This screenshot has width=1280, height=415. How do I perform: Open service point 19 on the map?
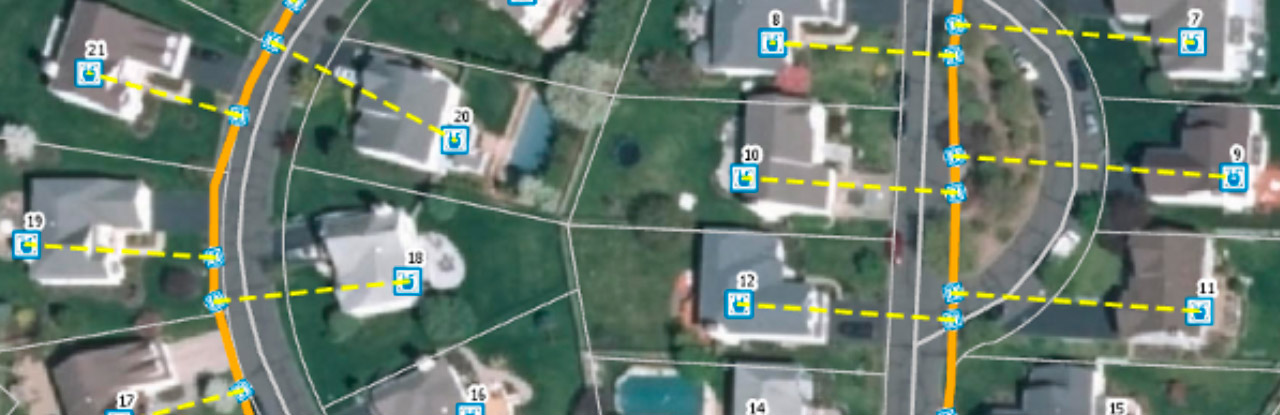tap(26, 245)
